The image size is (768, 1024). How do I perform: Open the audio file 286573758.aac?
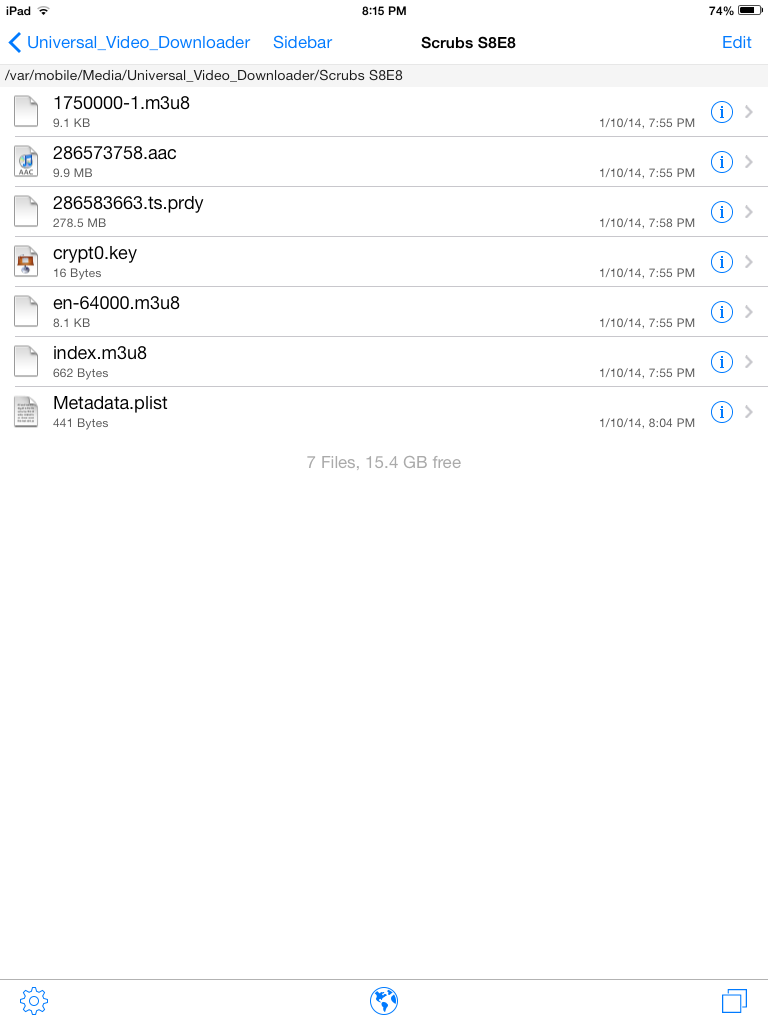[x=114, y=153]
